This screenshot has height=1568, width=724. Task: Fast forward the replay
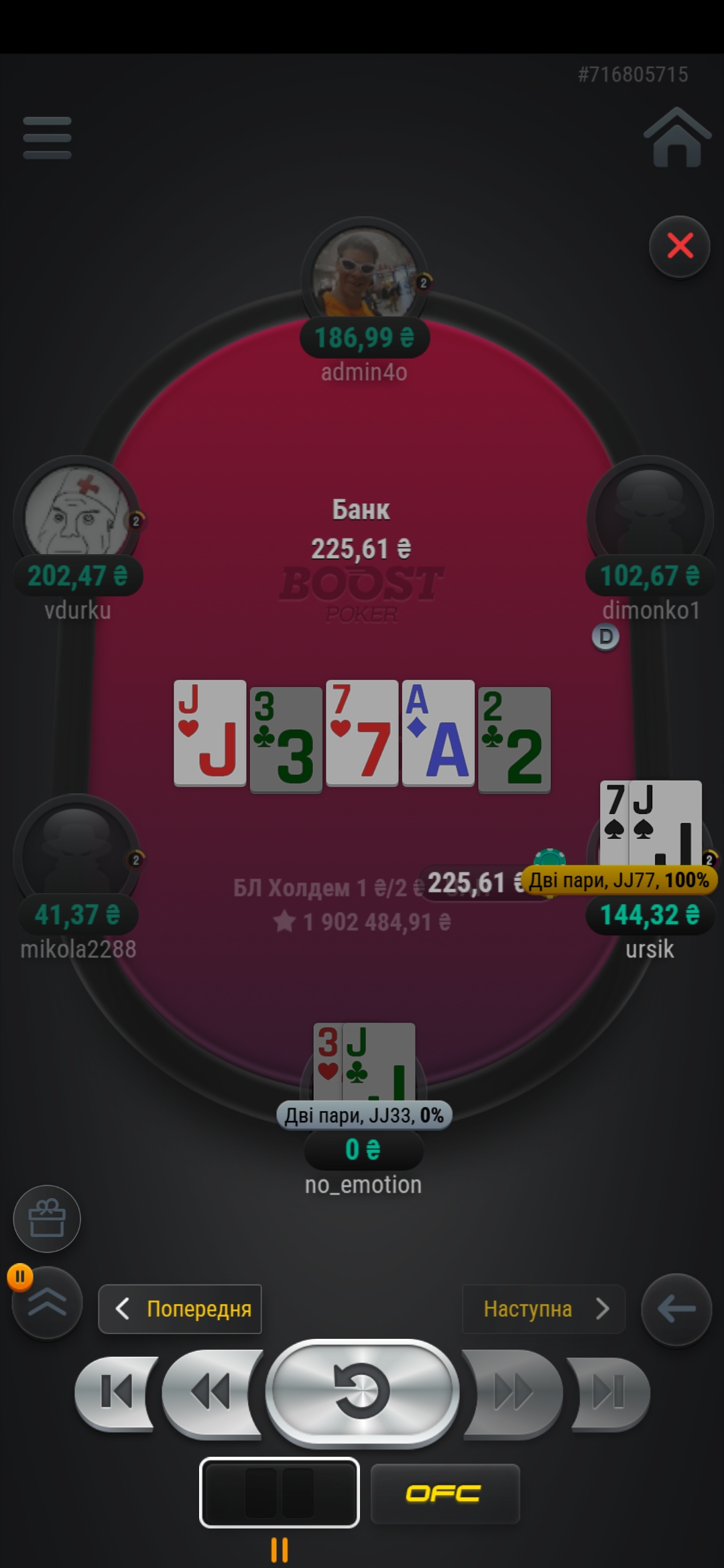(513, 1392)
